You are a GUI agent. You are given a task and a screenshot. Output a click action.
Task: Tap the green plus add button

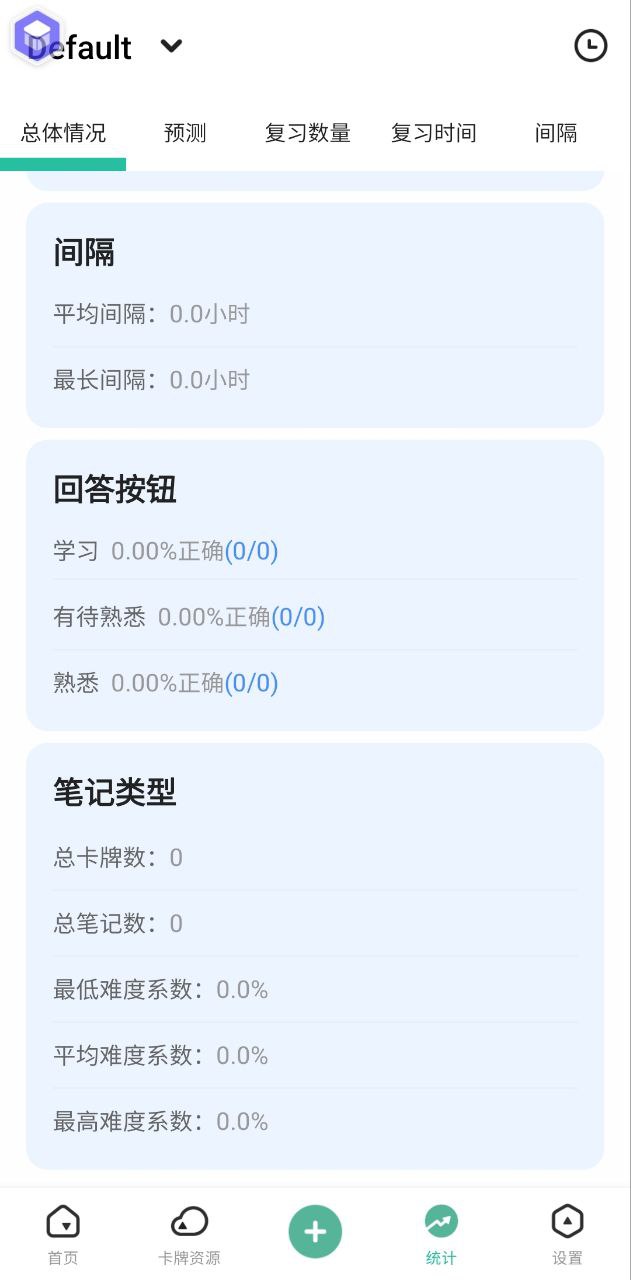(x=315, y=1232)
